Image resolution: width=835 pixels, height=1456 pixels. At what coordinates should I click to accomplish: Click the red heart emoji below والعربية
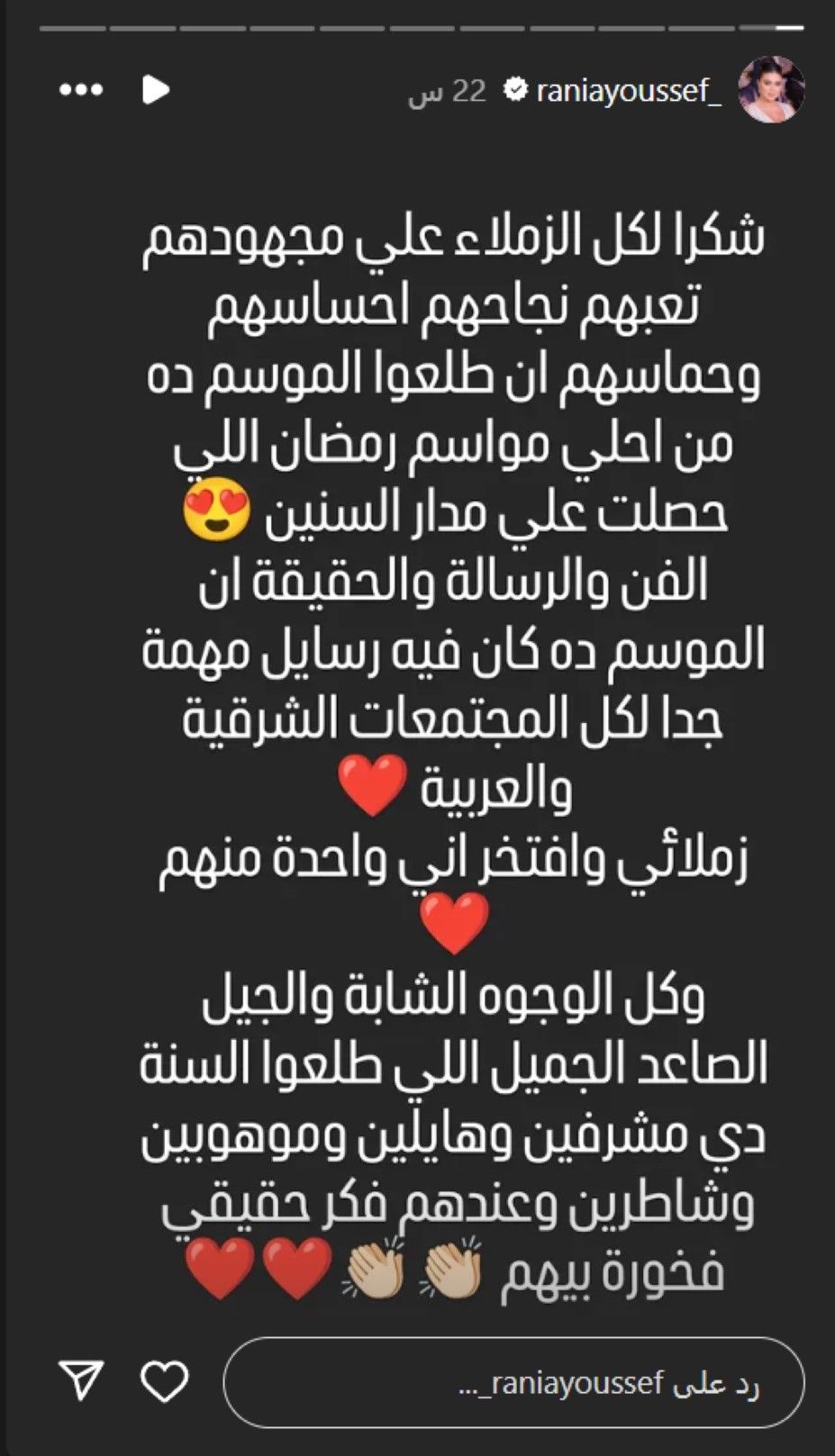pos(369,785)
